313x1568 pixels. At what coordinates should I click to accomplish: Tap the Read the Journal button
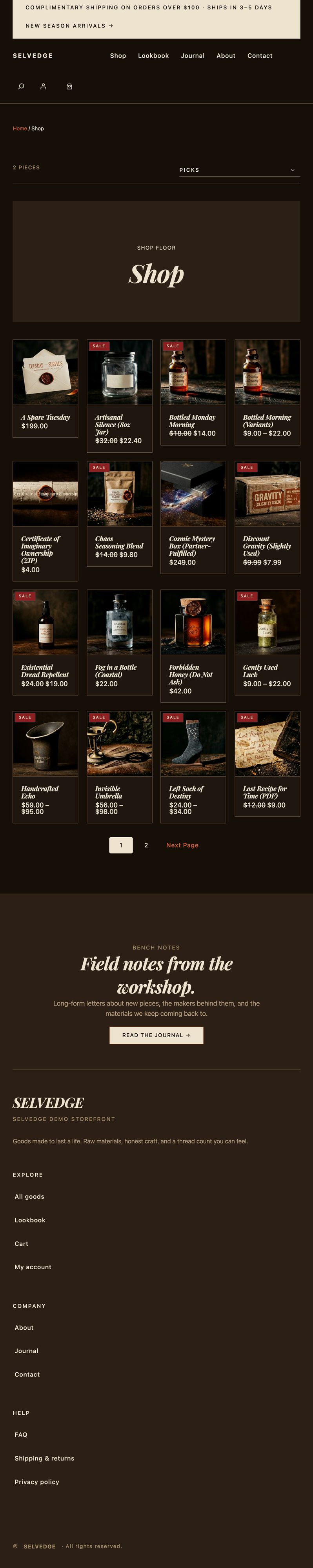(156, 1035)
